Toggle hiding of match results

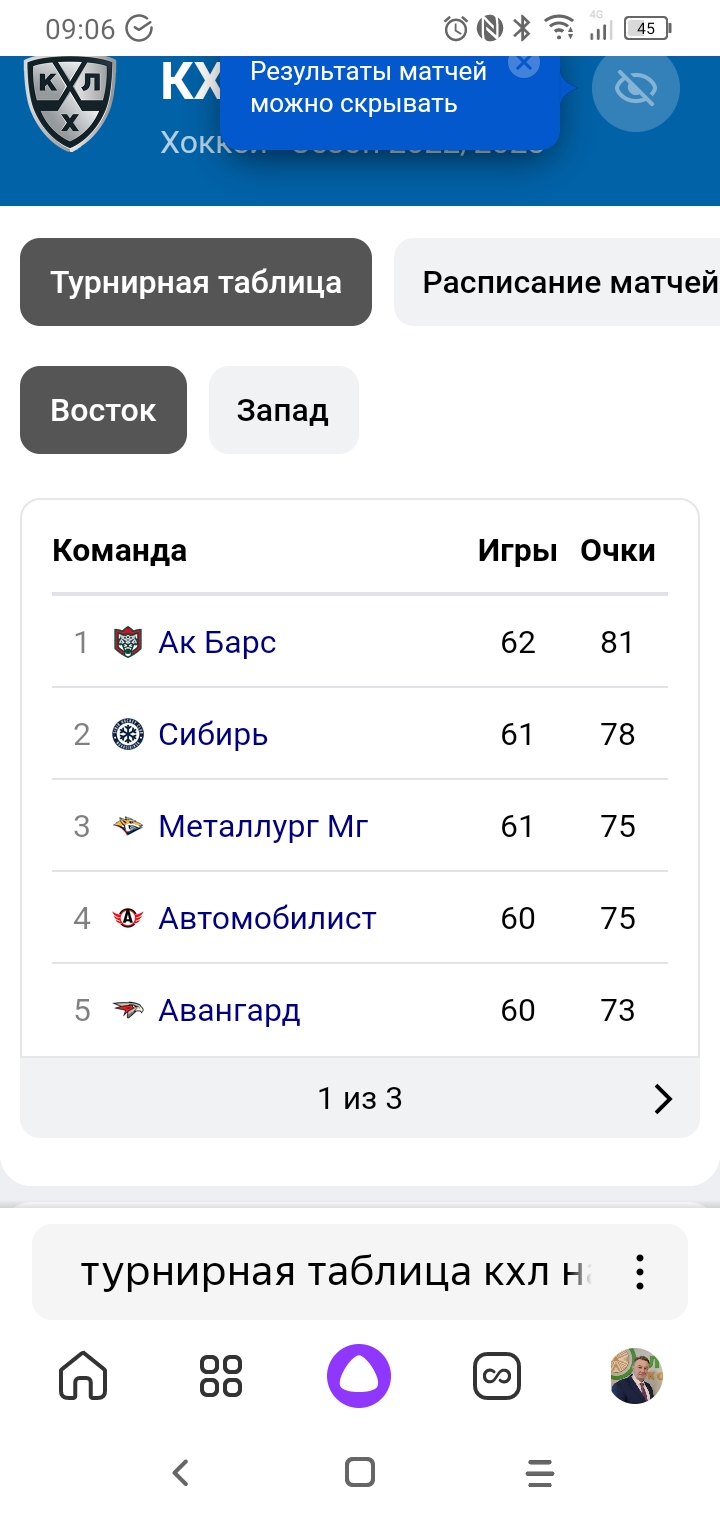[x=635, y=90]
